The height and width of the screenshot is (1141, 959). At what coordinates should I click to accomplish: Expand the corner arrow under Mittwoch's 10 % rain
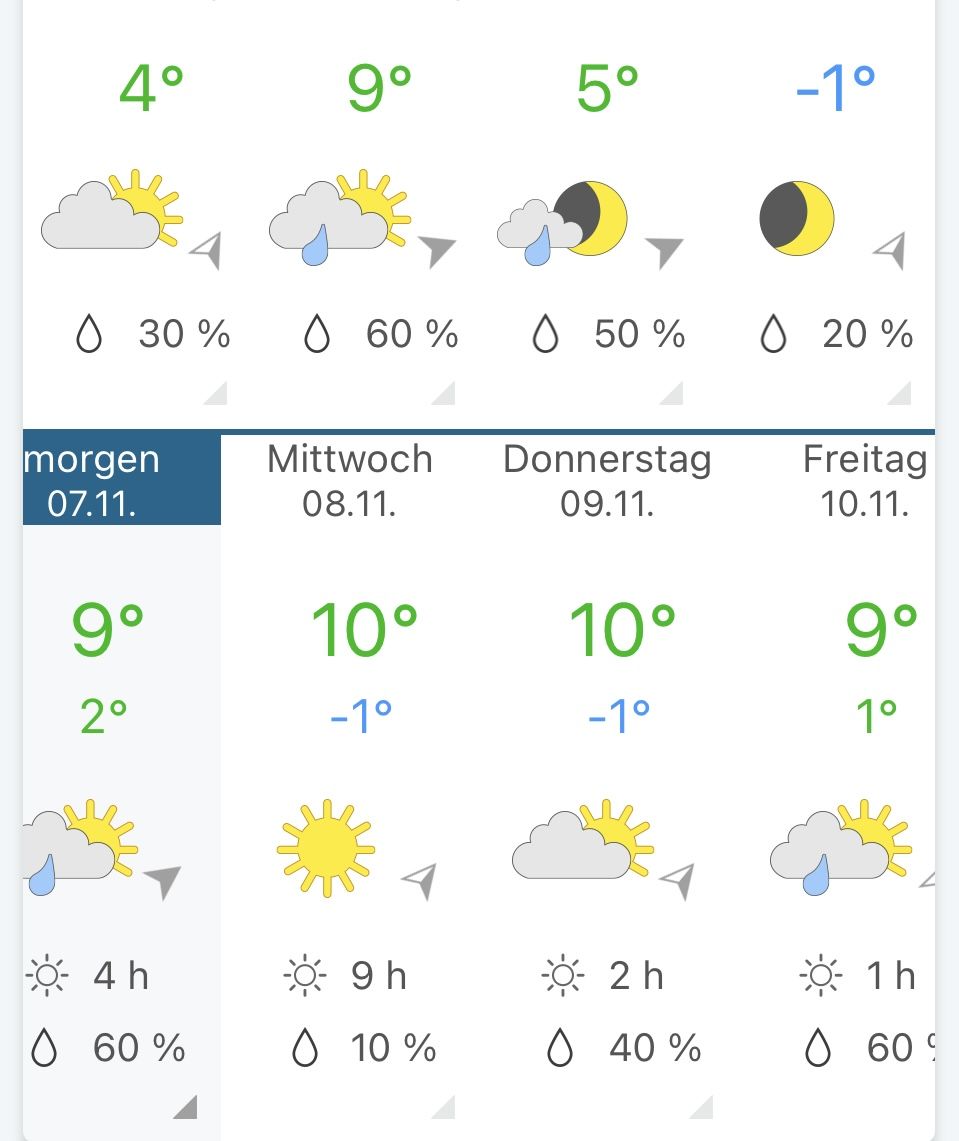pyautogui.click(x=445, y=1108)
